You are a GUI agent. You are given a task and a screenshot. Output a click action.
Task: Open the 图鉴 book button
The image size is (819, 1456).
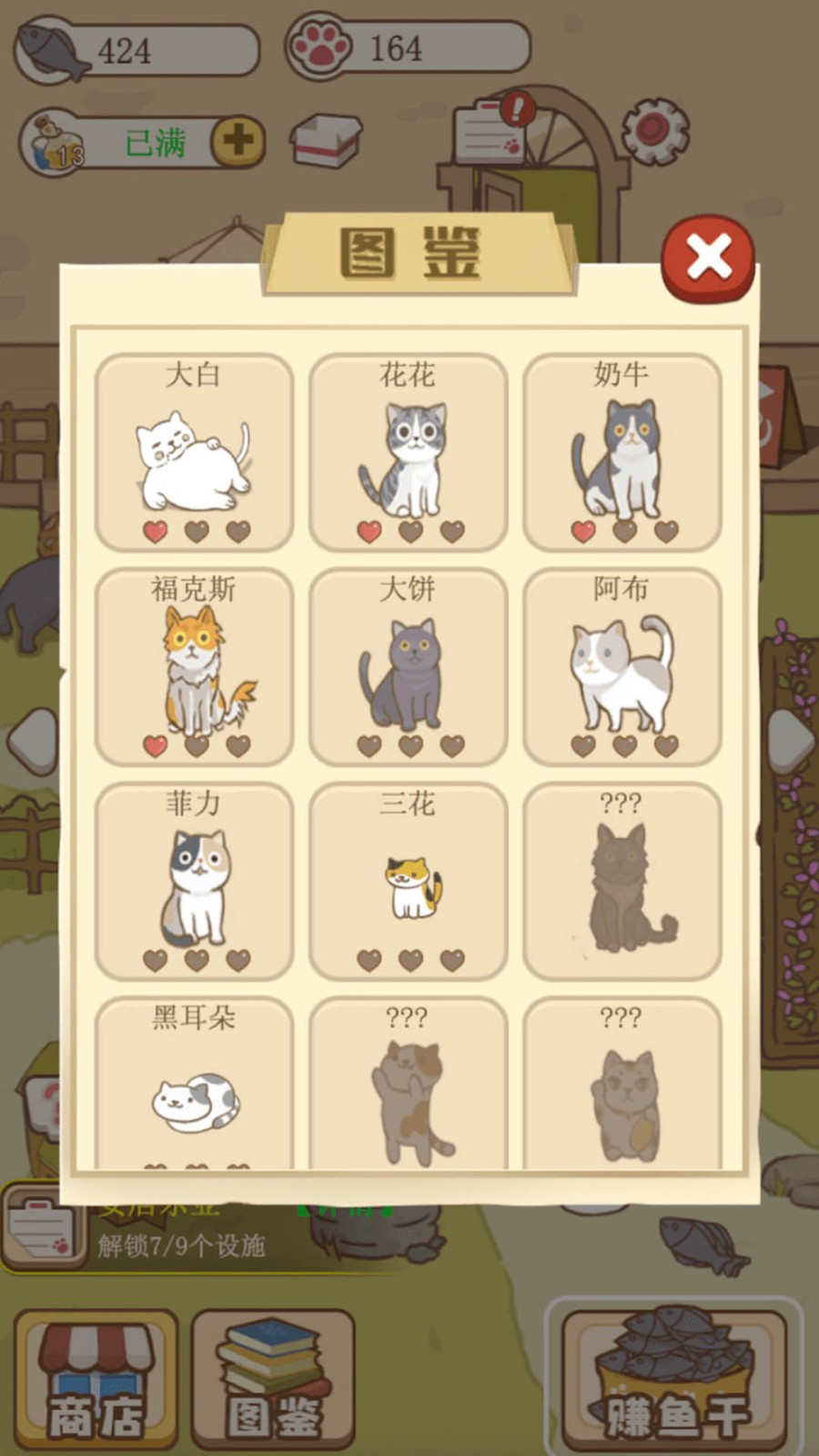coord(272,1379)
